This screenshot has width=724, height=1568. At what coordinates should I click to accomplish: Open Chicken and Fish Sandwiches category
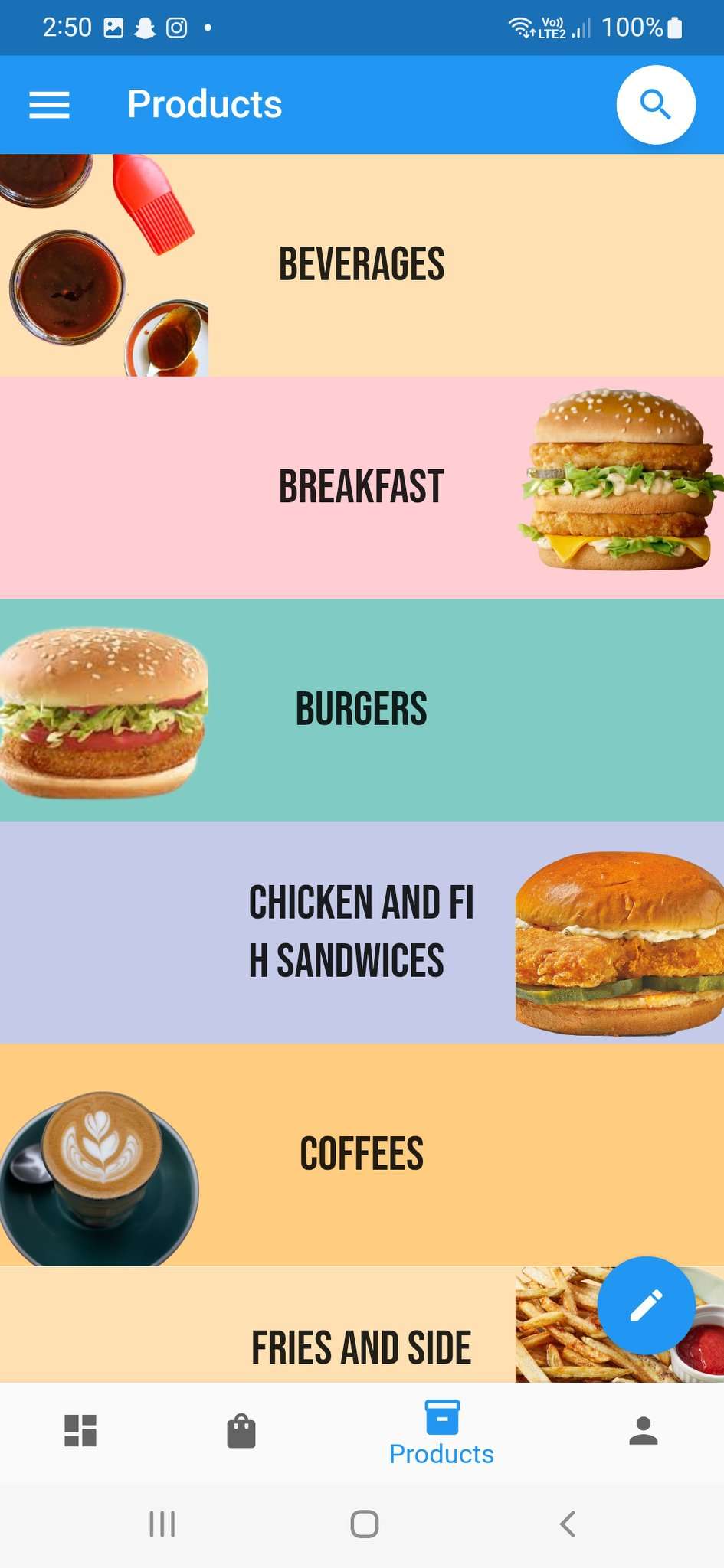[362, 931]
